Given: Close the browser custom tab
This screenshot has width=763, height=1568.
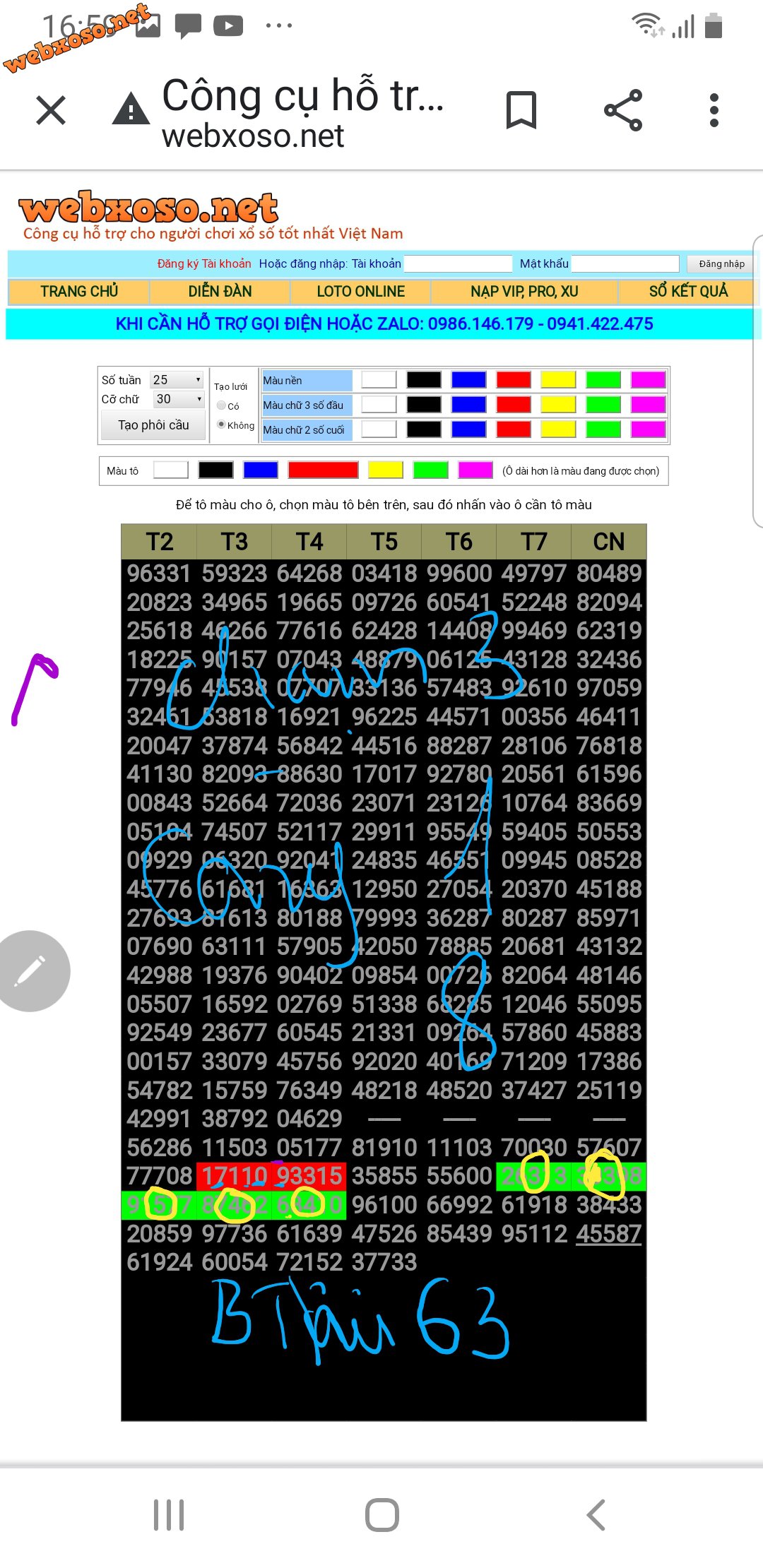Looking at the screenshot, I should [x=51, y=110].
